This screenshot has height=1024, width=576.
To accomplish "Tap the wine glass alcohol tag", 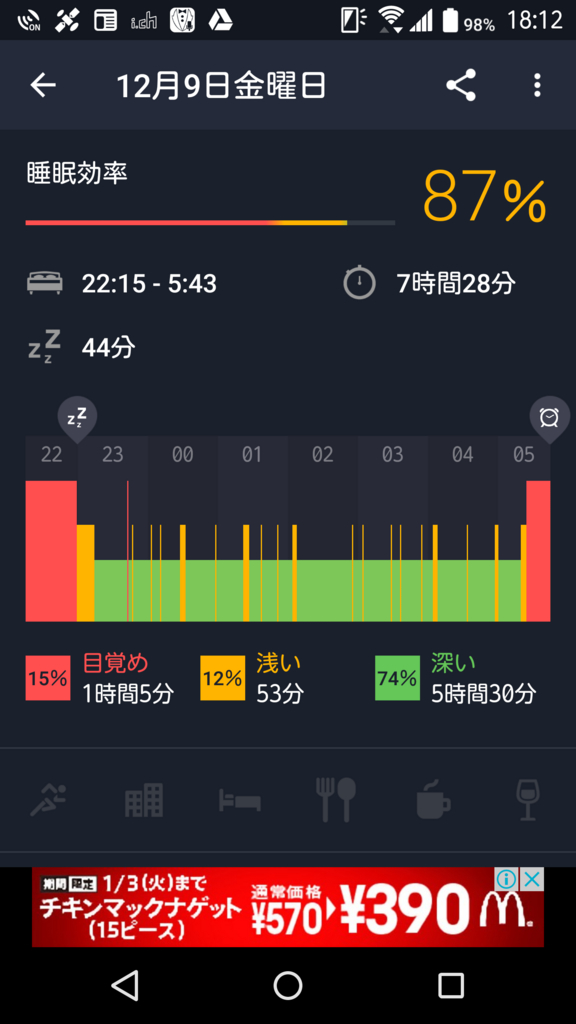I will [x=528, y=800].
